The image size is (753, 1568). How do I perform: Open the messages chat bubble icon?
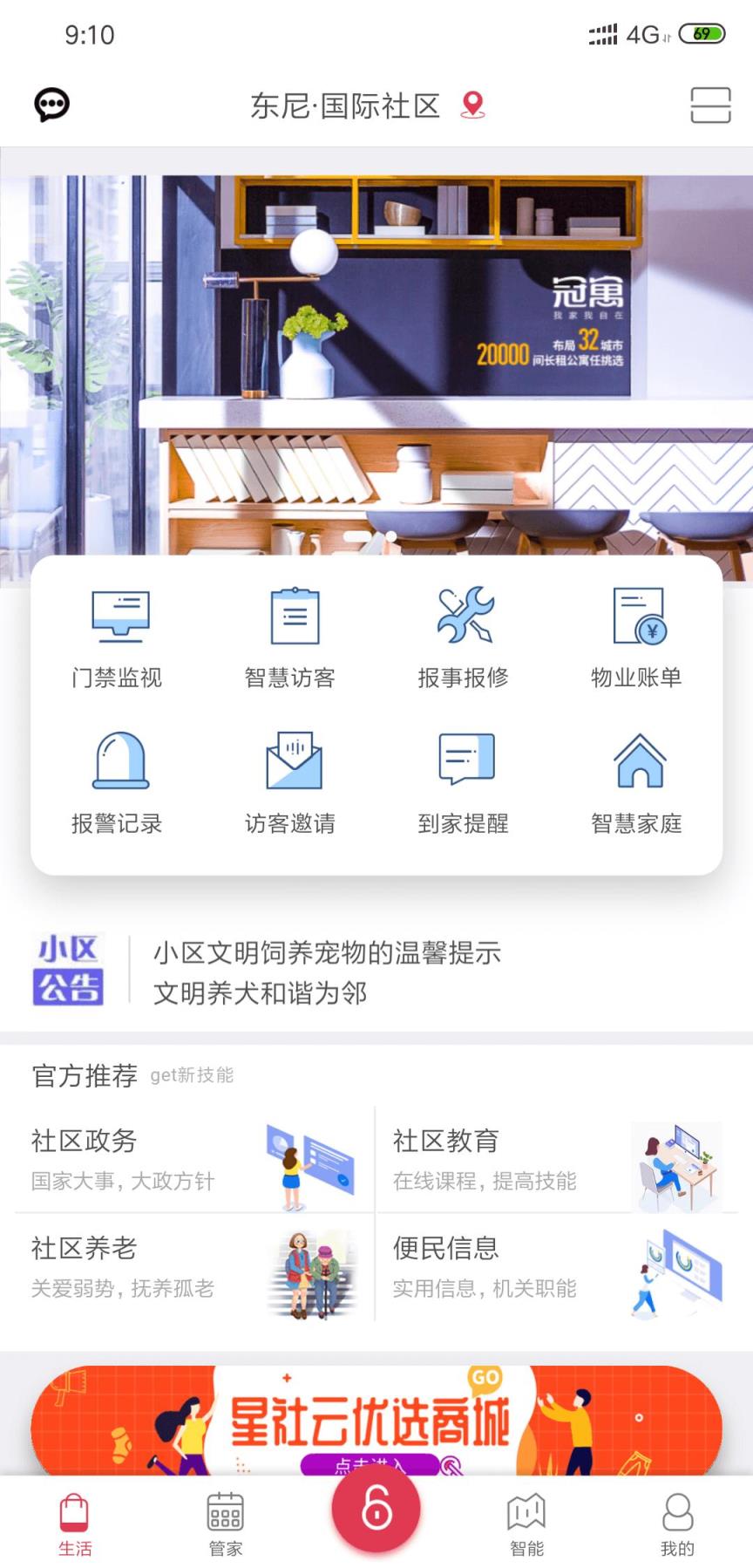pyautogui.click(x=51, y=106)
